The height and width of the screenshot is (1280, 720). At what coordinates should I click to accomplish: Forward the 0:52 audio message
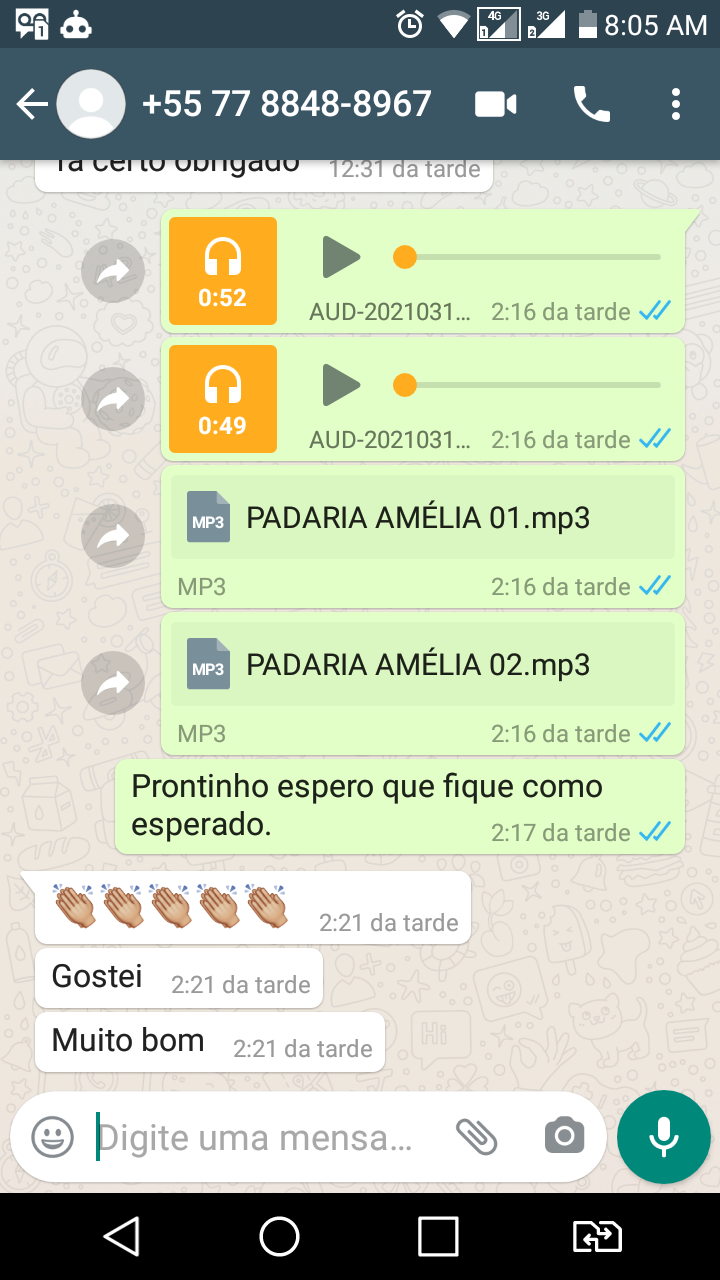[113, 271]
